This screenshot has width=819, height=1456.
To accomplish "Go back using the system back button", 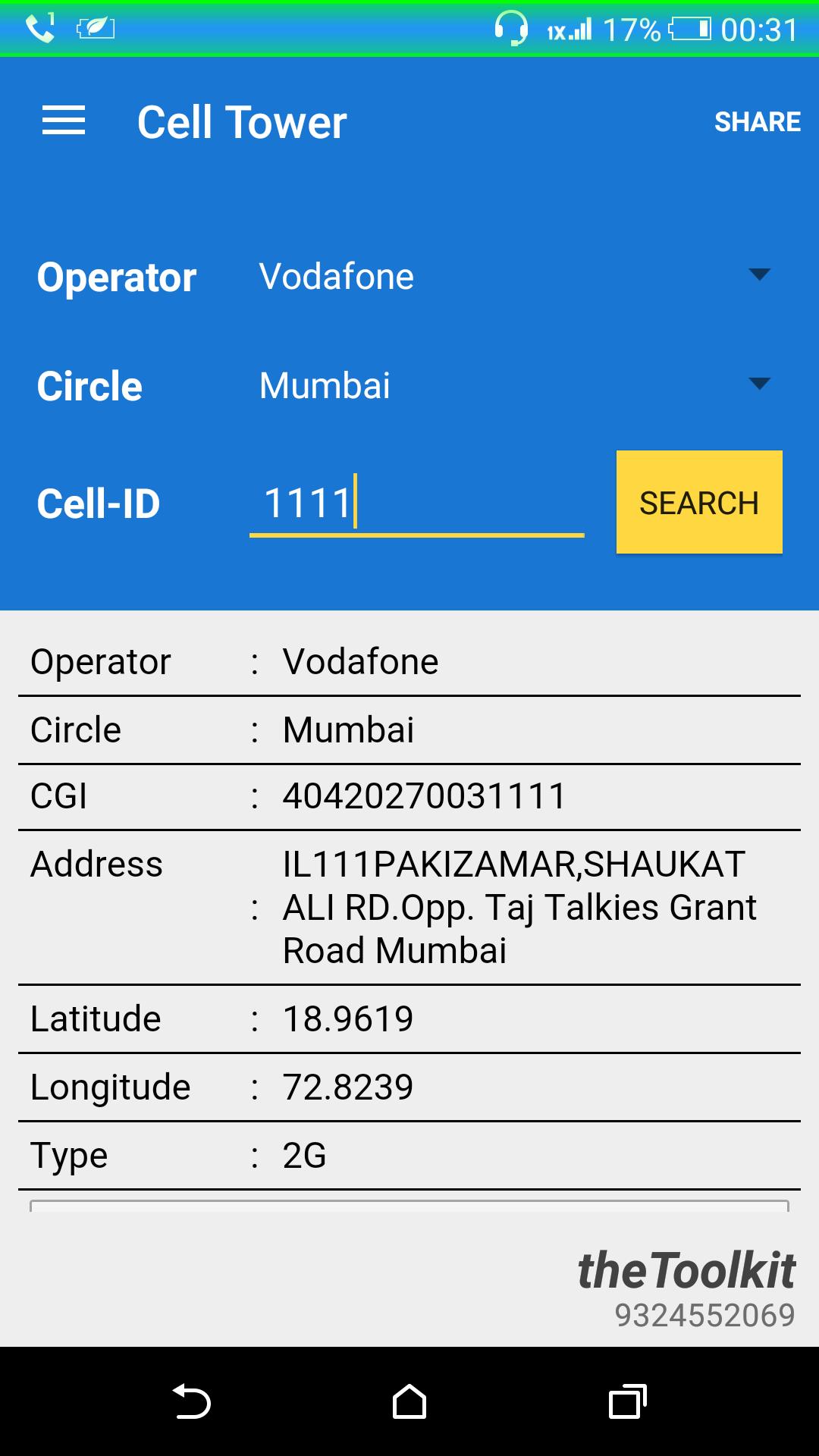I will 191,1401.
